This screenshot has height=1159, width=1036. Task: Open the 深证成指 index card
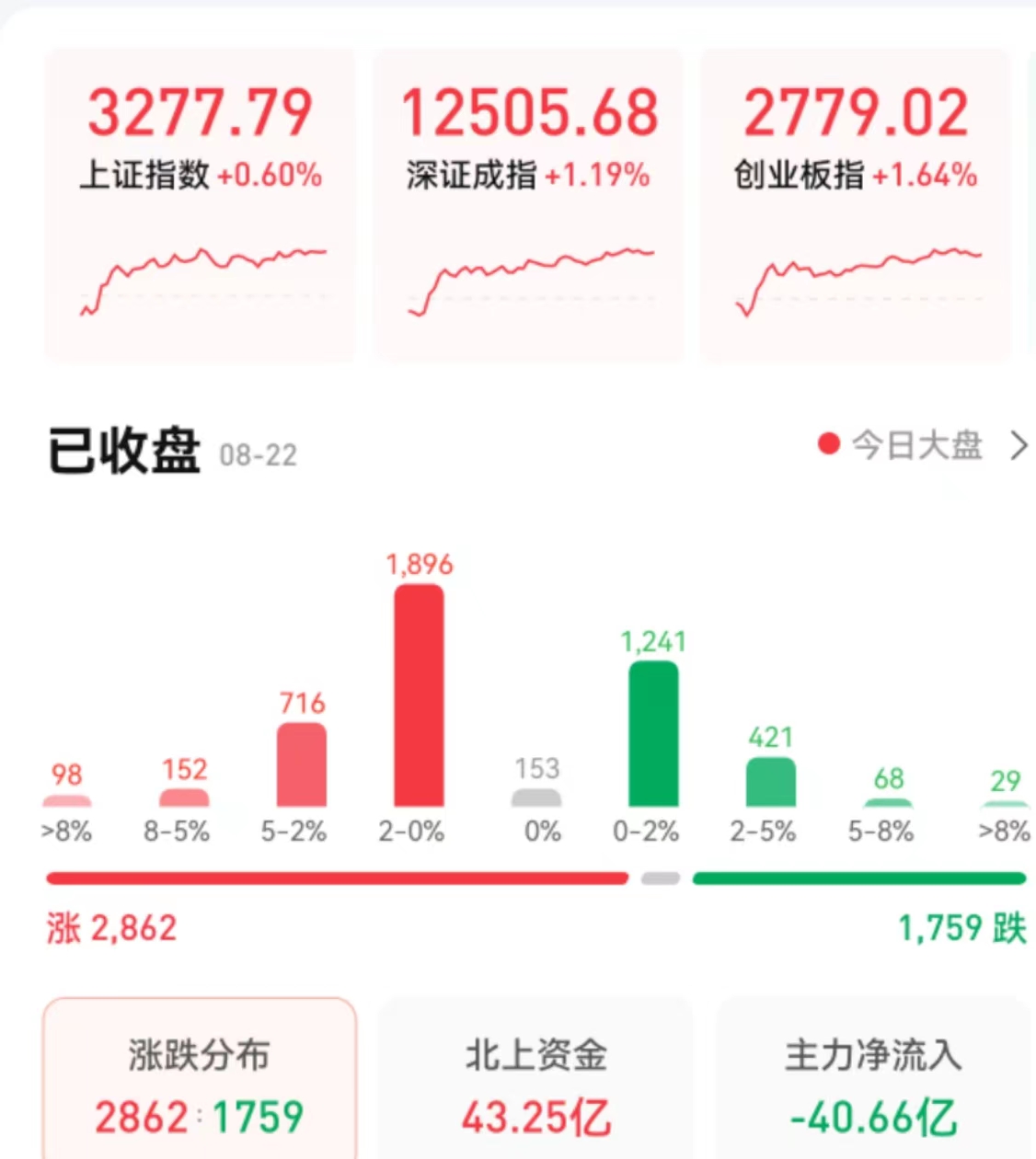click(528, 204)
